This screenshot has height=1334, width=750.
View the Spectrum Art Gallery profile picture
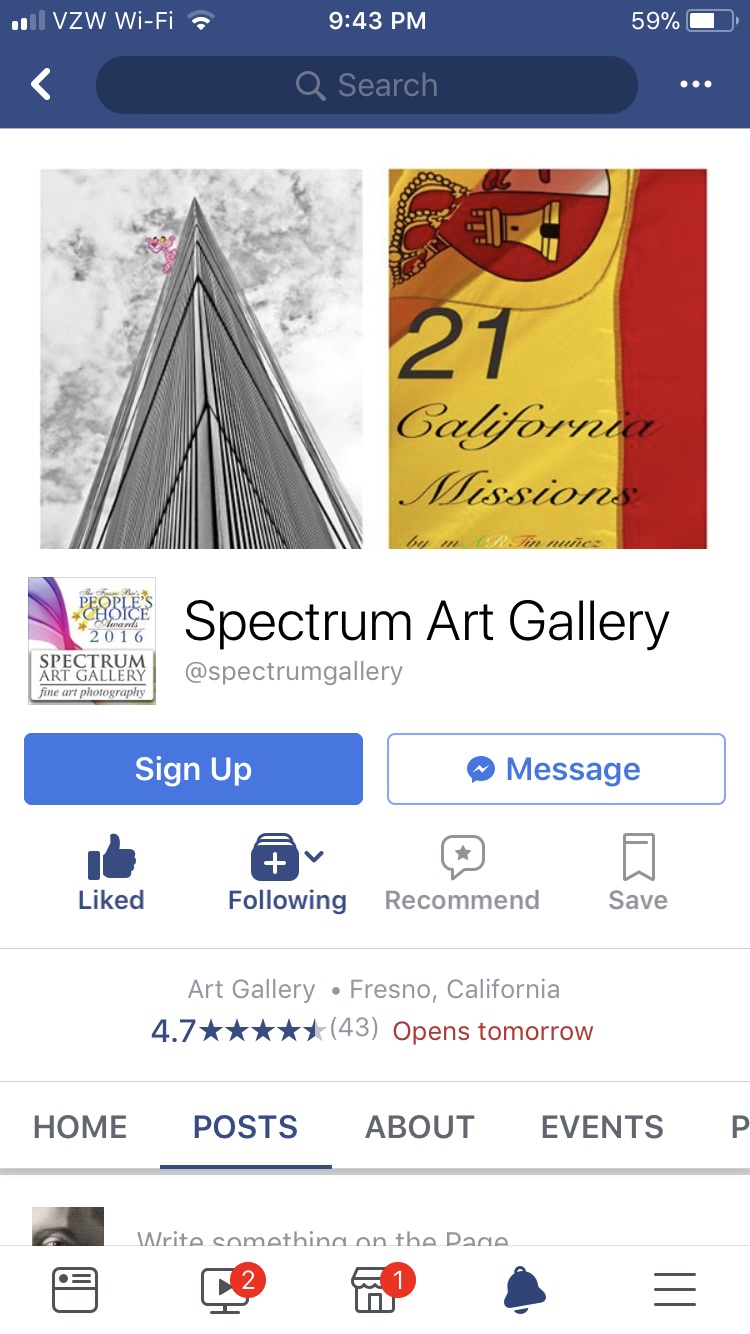click(92, 640)
